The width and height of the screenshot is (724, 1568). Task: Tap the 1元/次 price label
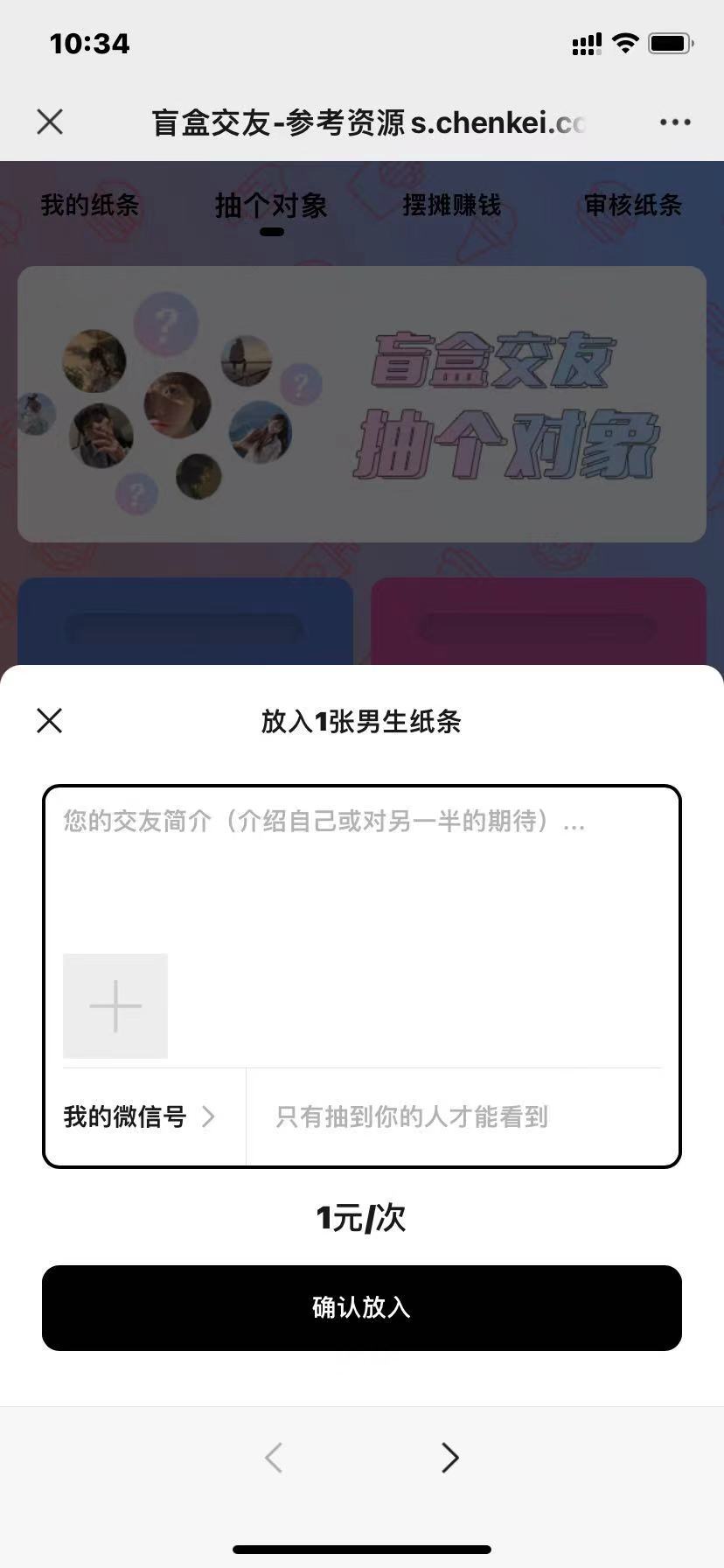[x=362, y=1216]
